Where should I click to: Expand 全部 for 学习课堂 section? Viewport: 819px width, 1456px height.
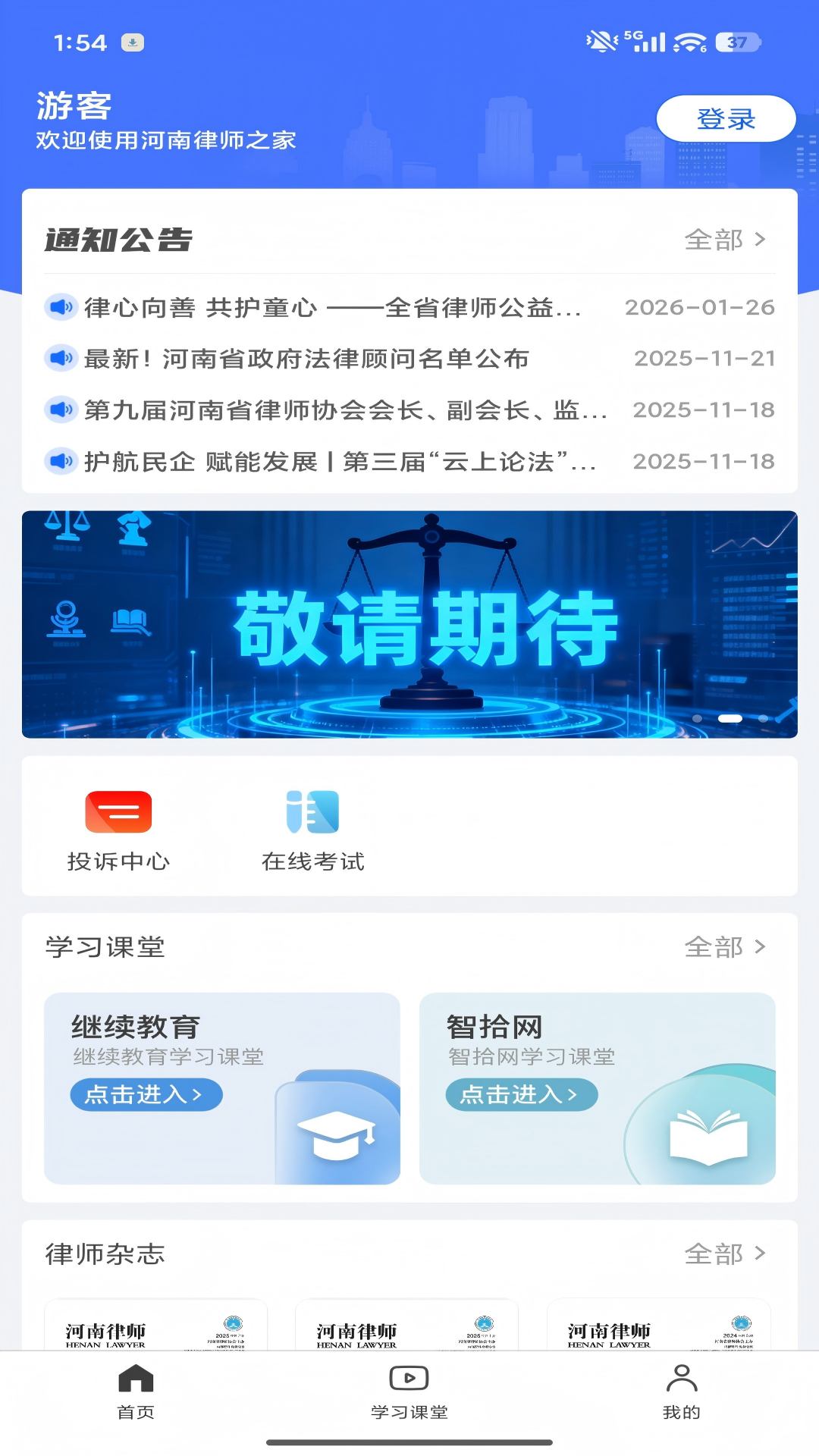(723, 947)
